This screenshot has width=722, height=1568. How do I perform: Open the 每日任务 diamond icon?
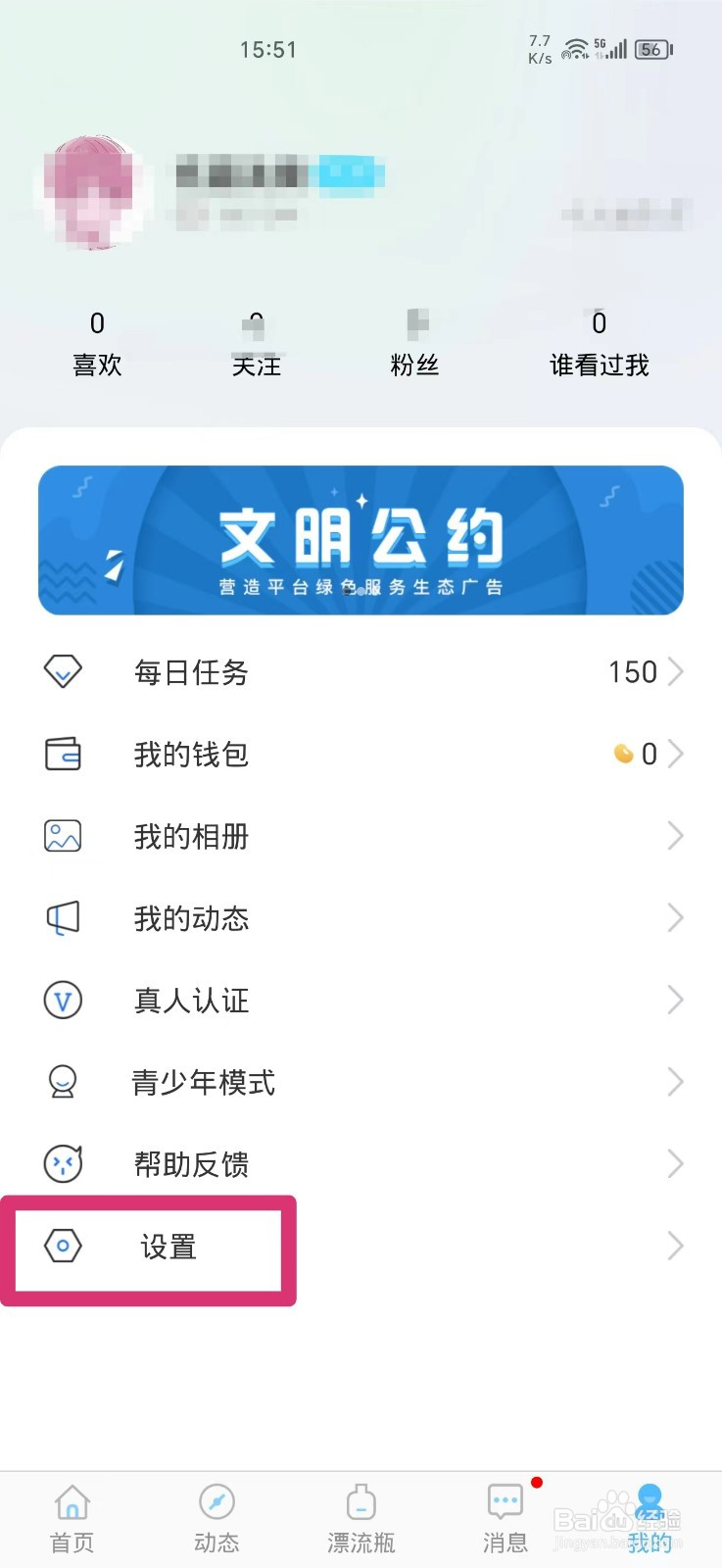[x=62, y=672]
